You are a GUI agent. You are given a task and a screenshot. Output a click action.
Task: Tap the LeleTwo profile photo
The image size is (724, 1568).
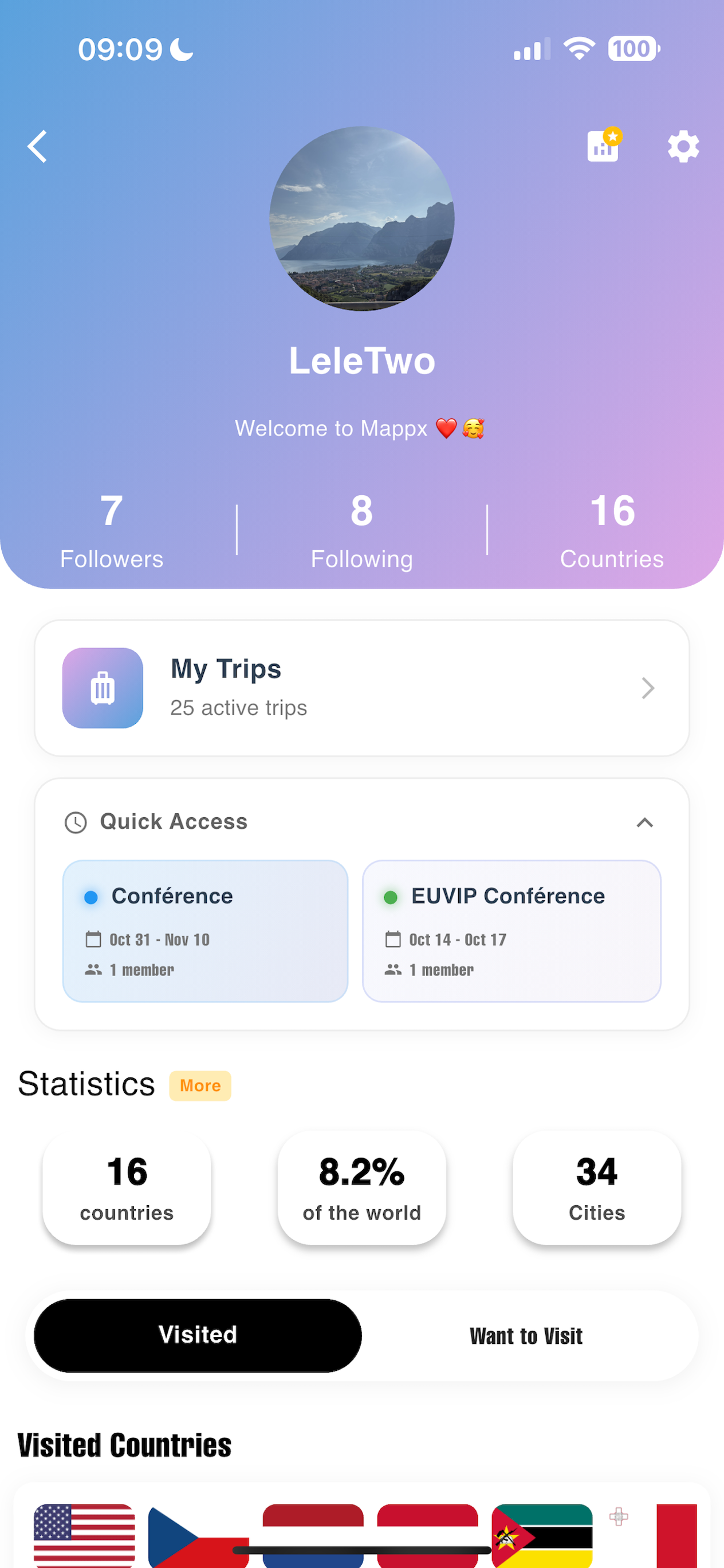[x=362, y=219]
